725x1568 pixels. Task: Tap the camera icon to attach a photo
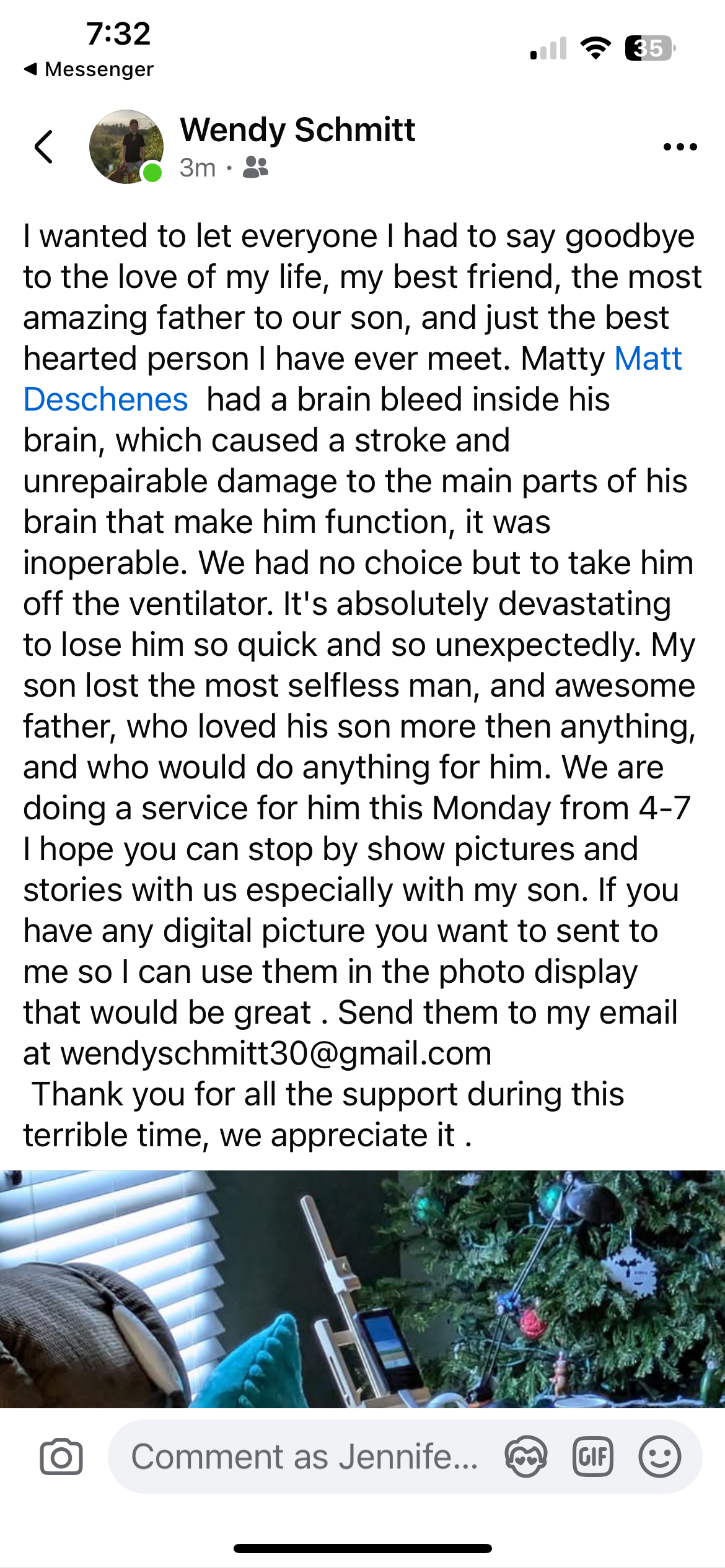[61, 1457]
